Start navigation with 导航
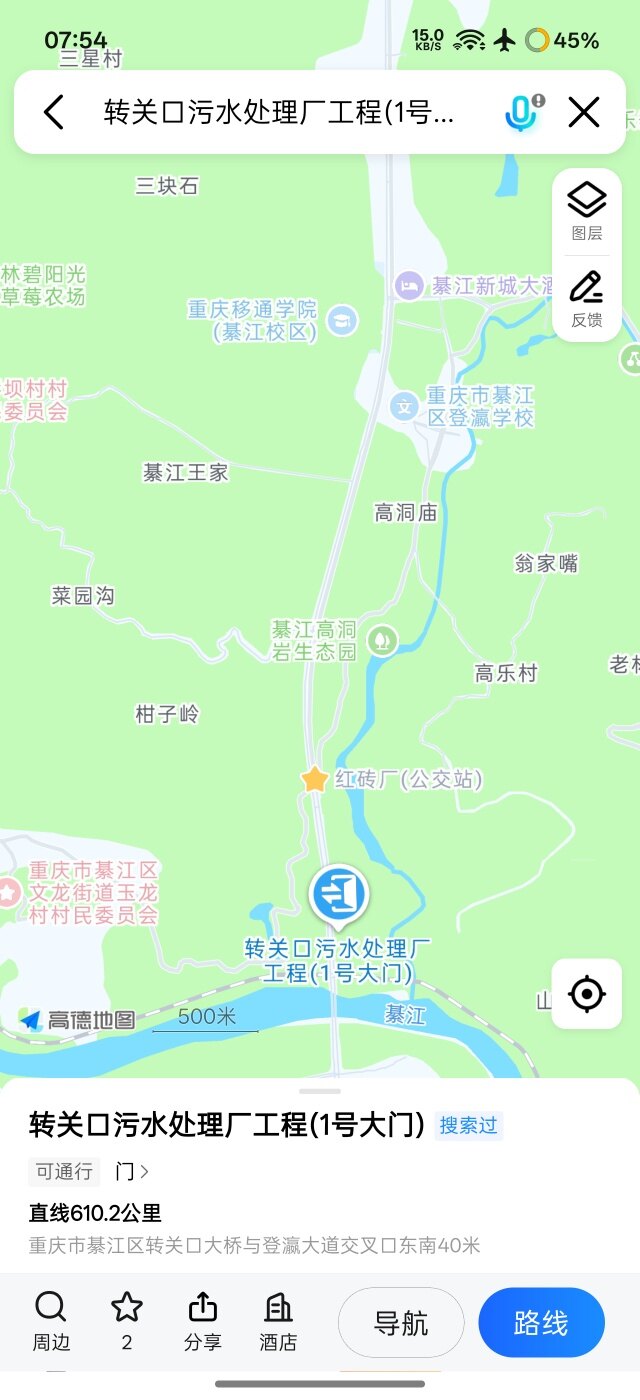The width and height of the screenshot is (640, 1400). click(401, 1323)
